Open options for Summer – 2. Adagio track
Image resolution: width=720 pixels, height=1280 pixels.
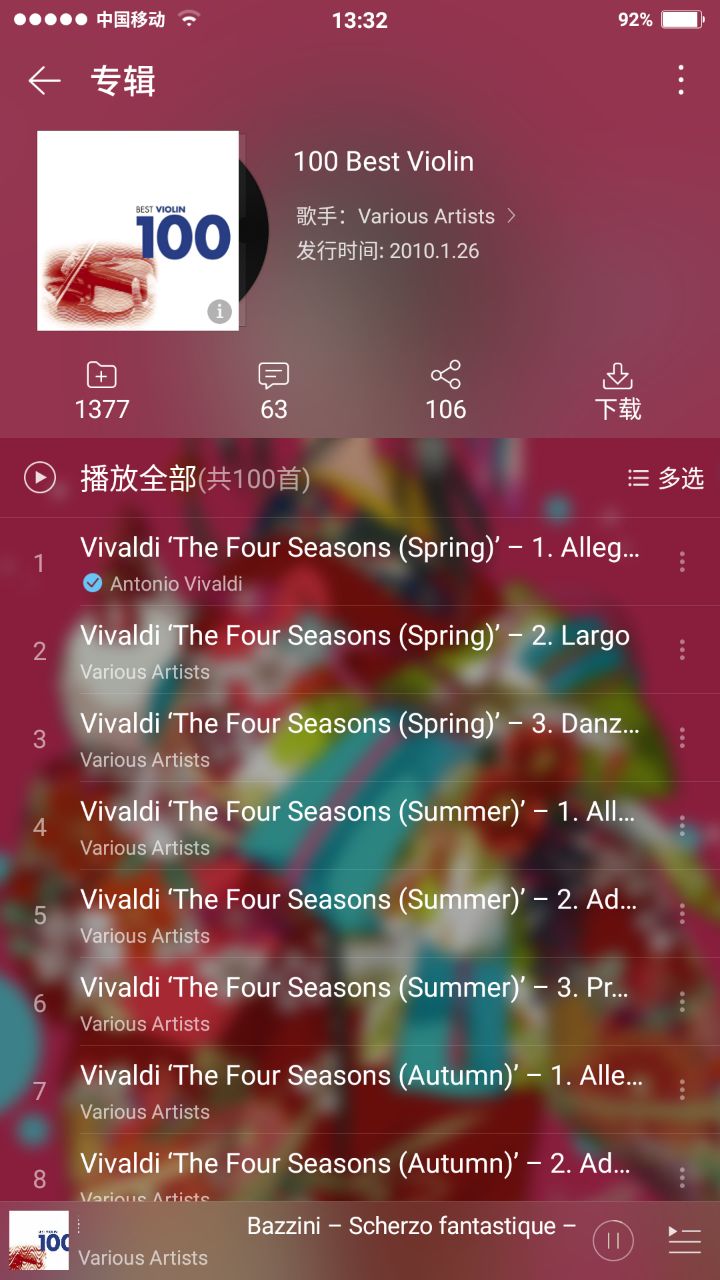(x=682, y=914)
